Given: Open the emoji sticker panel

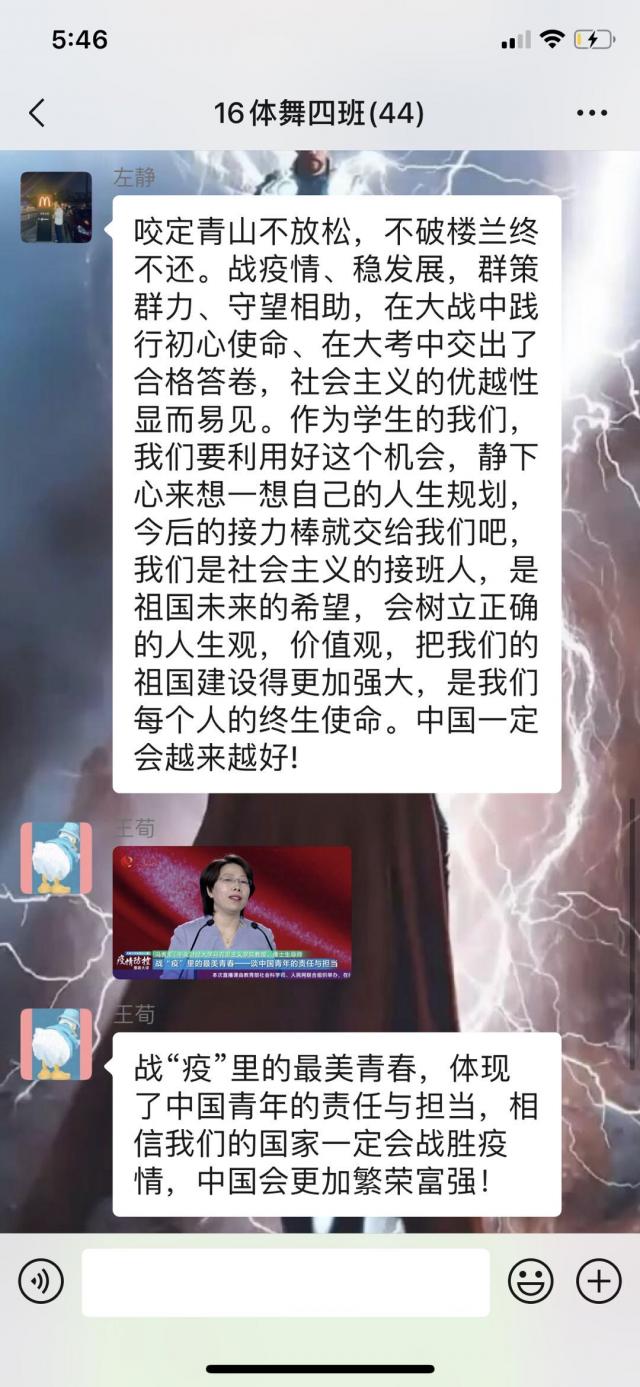Looking at the screenshot, I should pos(531,1281).
